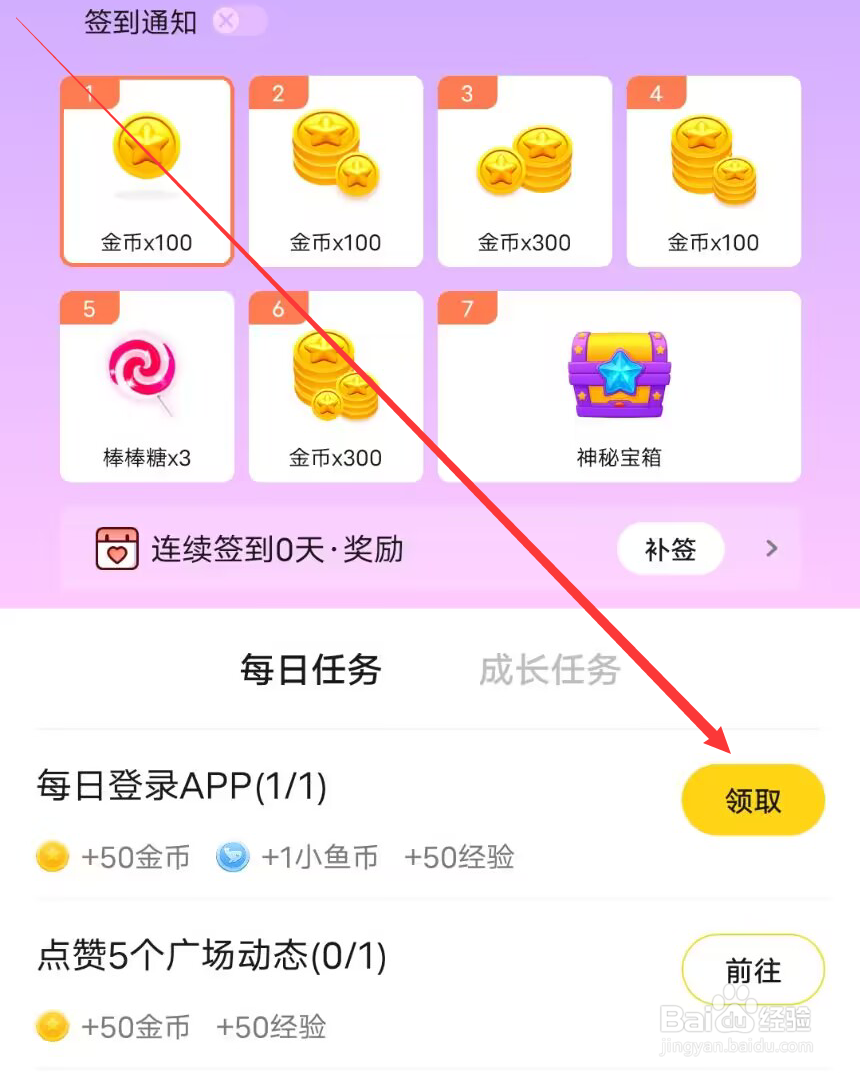Select the Day 6 coin pile reward
860x1076 pixels.
click(x=335, y=375)
